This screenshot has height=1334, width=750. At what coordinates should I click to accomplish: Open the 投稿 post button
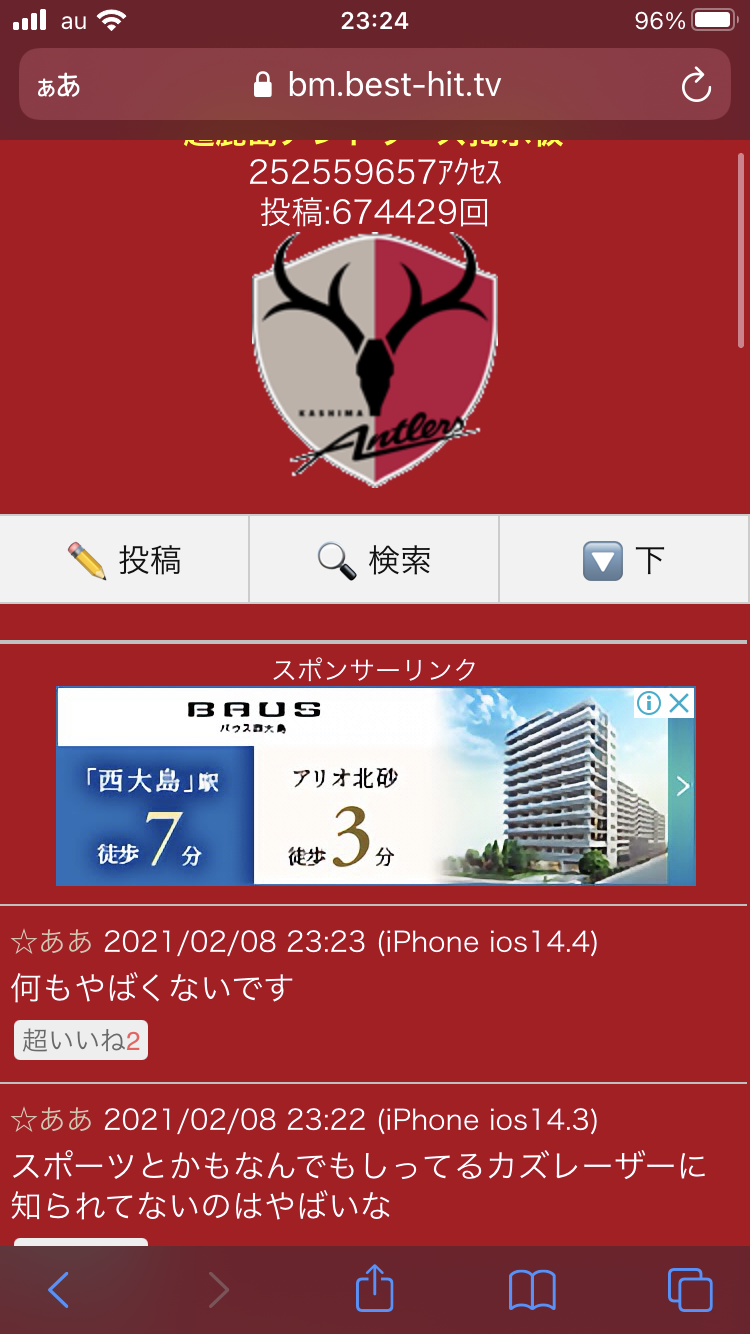124,560
